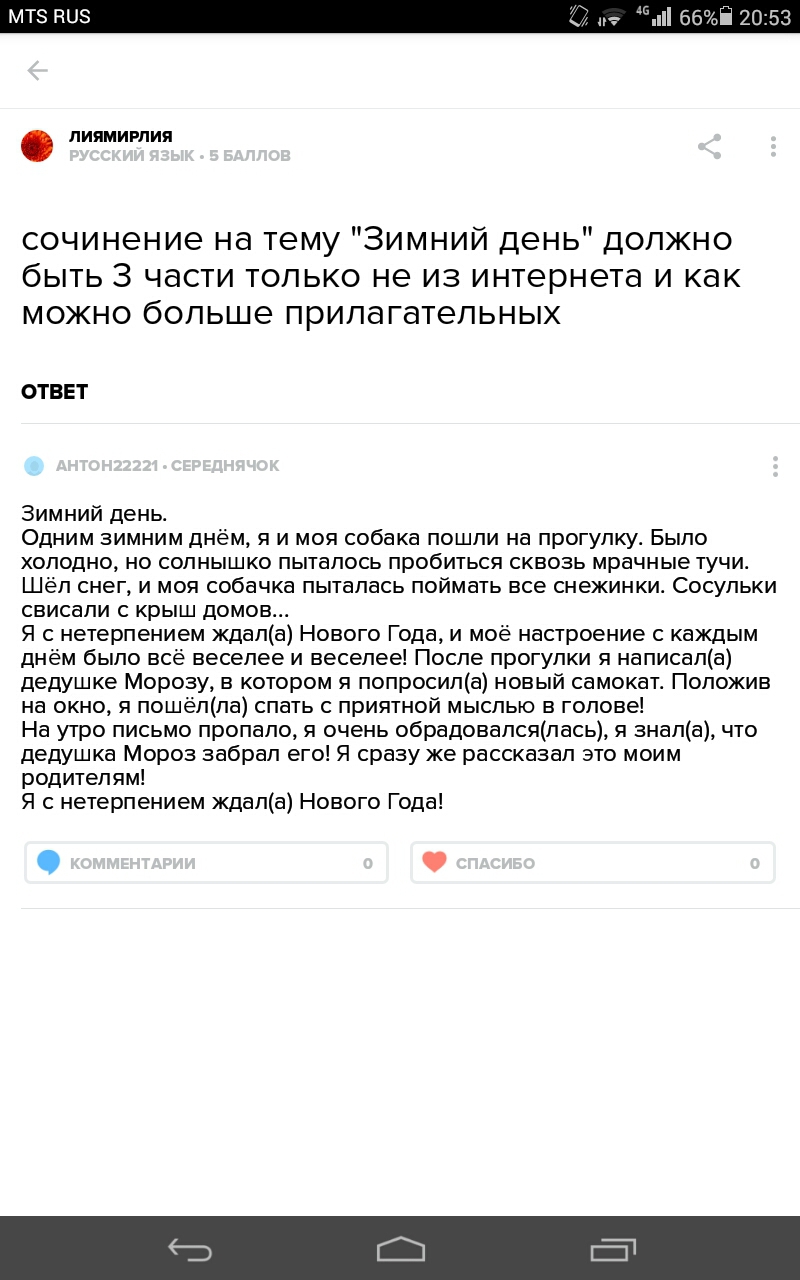Share this question
The height and width of the screenshot is (1280, 800).
709,147
